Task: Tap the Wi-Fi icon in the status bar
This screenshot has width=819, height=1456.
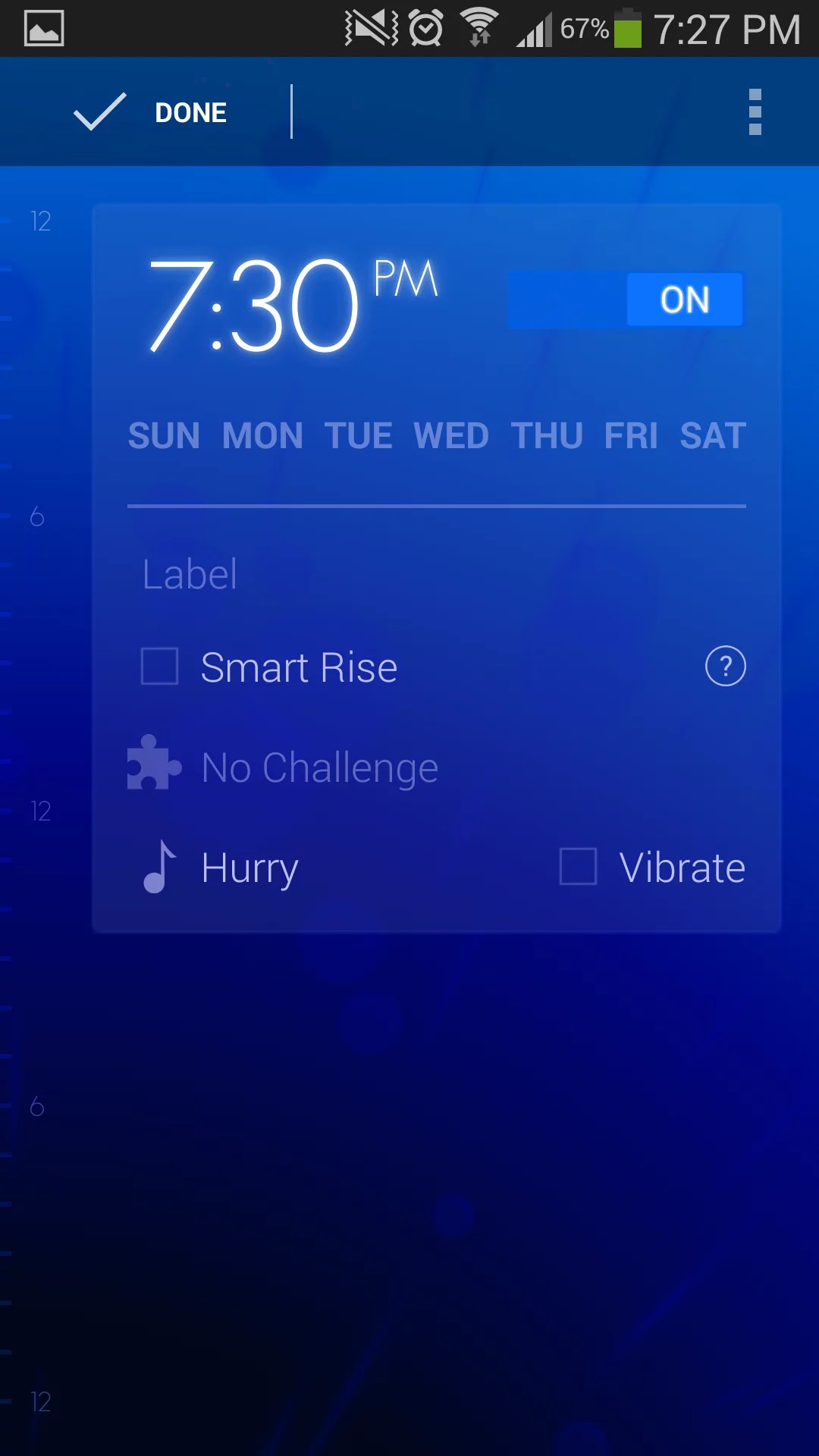Action: click(478, 29)
